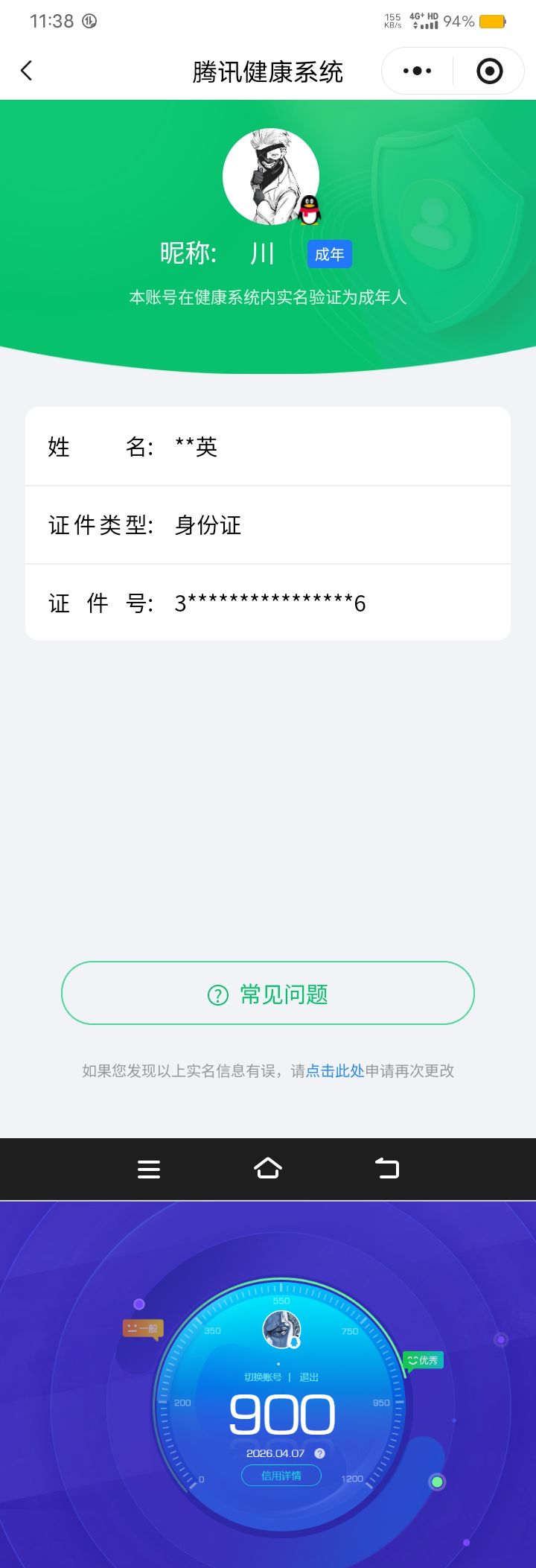Tap the back arrow to exit health system page
536x1568 pixels.
coord(26,70)
